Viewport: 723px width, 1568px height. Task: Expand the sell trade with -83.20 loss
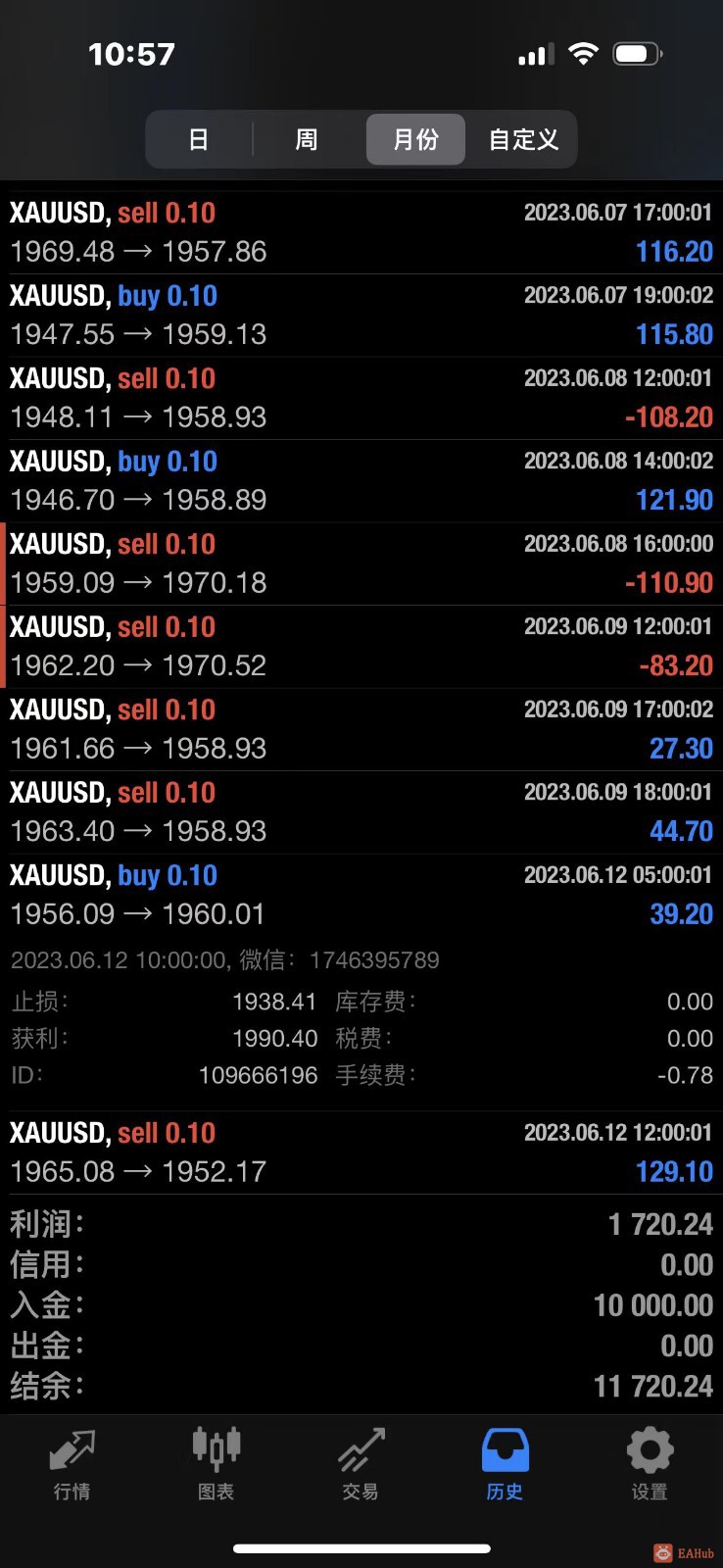coord(361,647)
